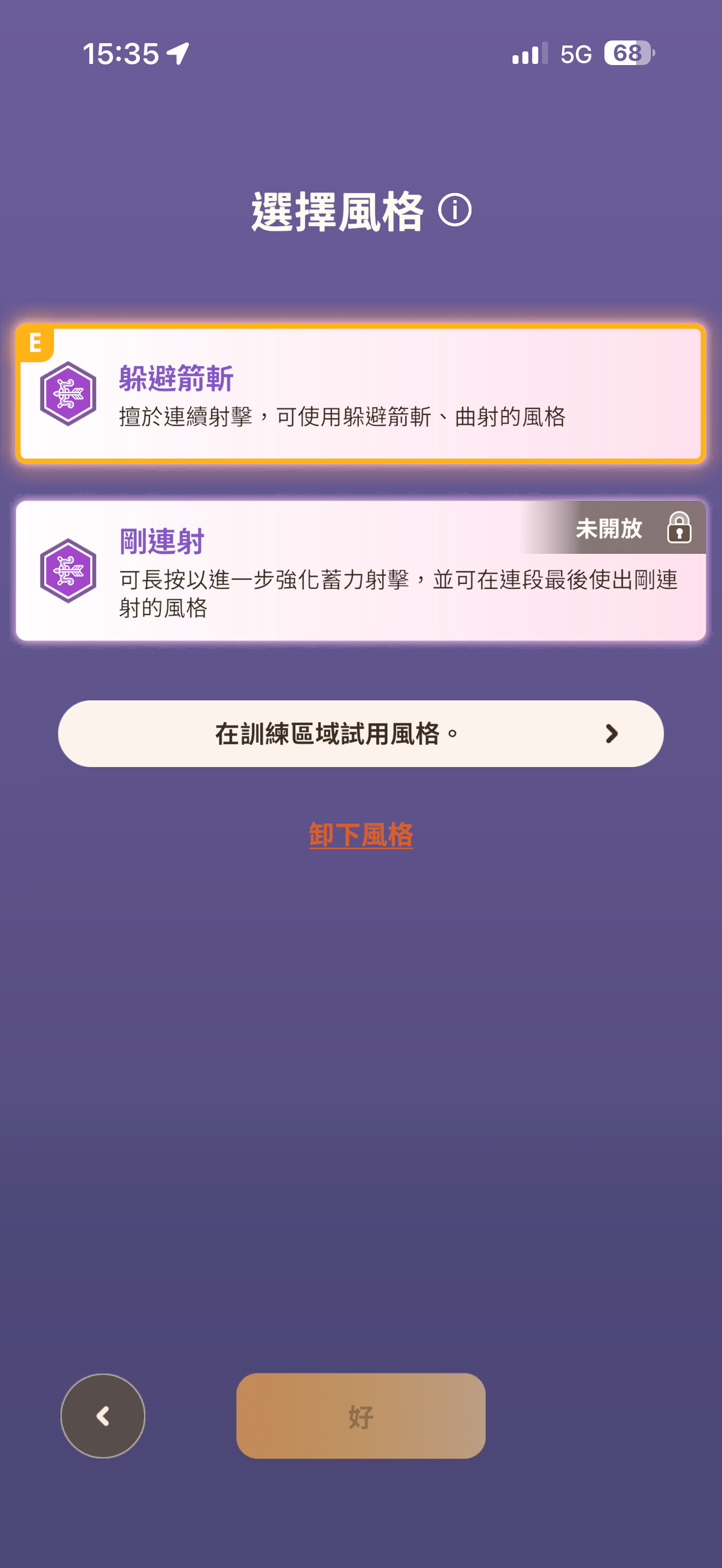Tap the 卸下風格 link
Screen dimensions: 722x1568
click(x=360, y=834)
